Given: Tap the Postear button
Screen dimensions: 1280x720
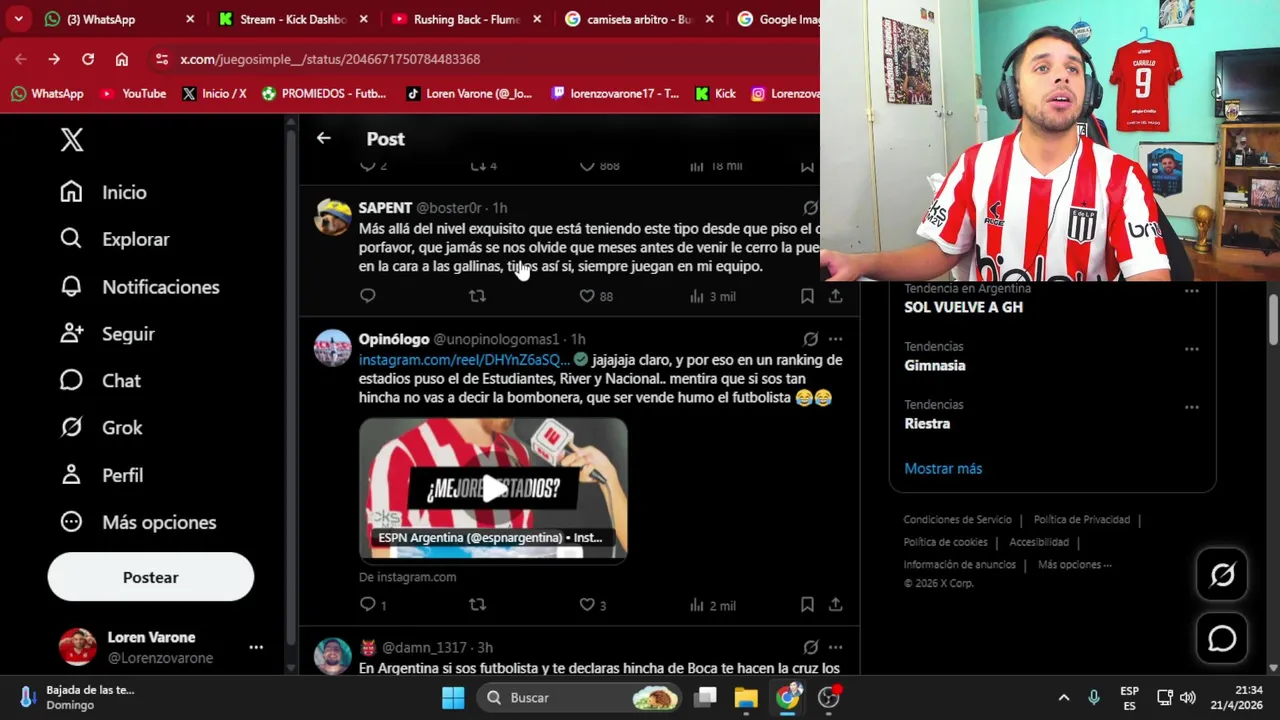Looking at the screenshot, I should 150,577.
